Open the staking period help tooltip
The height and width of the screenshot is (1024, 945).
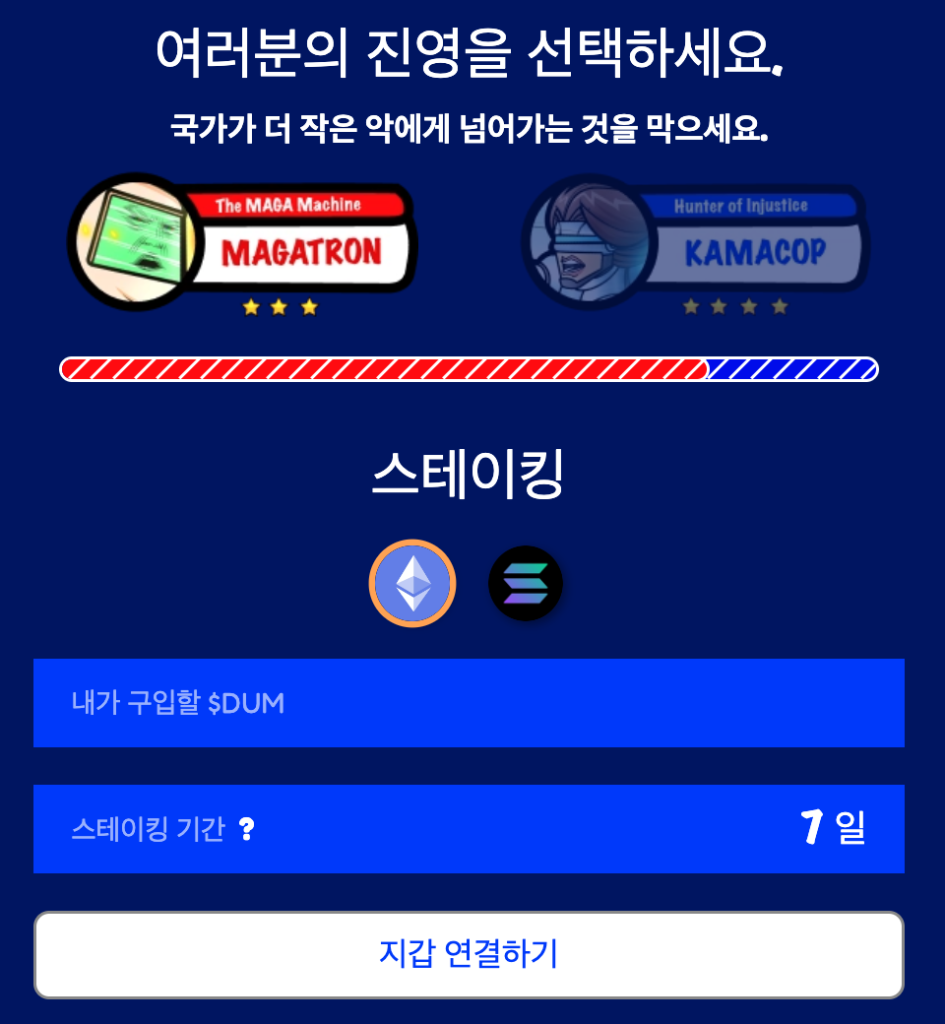point(247,830)
